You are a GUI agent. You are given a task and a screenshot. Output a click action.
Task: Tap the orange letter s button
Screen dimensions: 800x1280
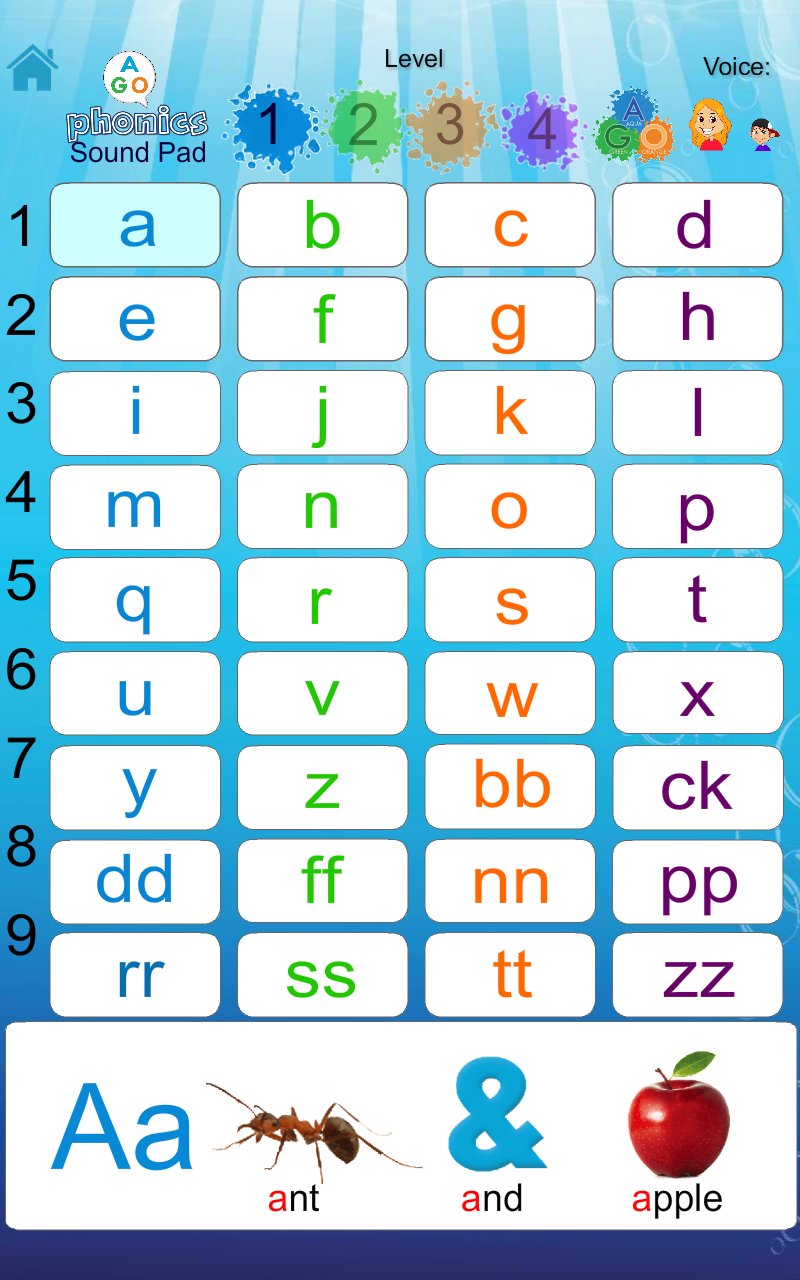pyautogui.click(x=510, y=600)
